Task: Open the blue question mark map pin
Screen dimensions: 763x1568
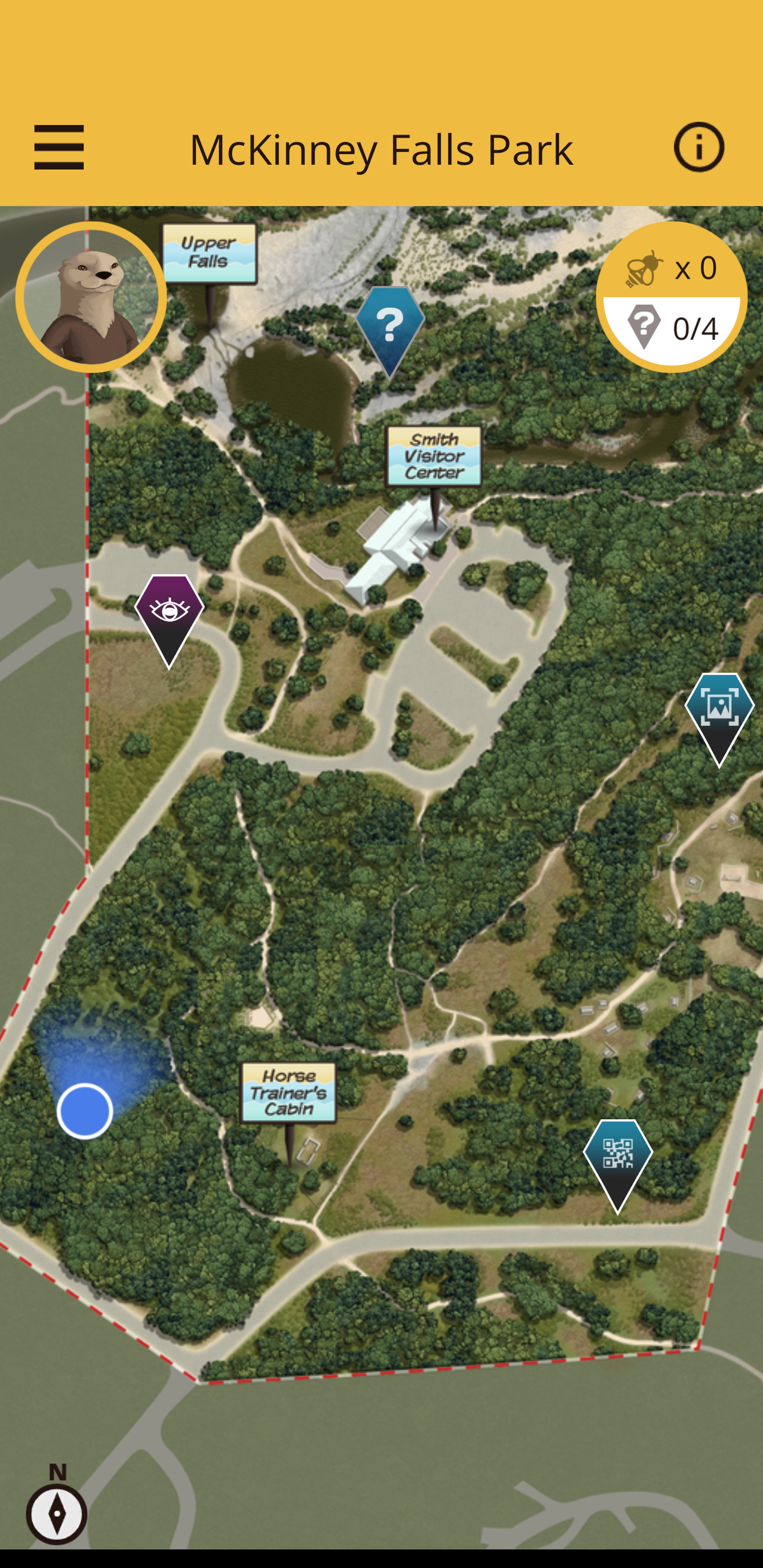Action: pyautogui.click(x=390, y=326)
